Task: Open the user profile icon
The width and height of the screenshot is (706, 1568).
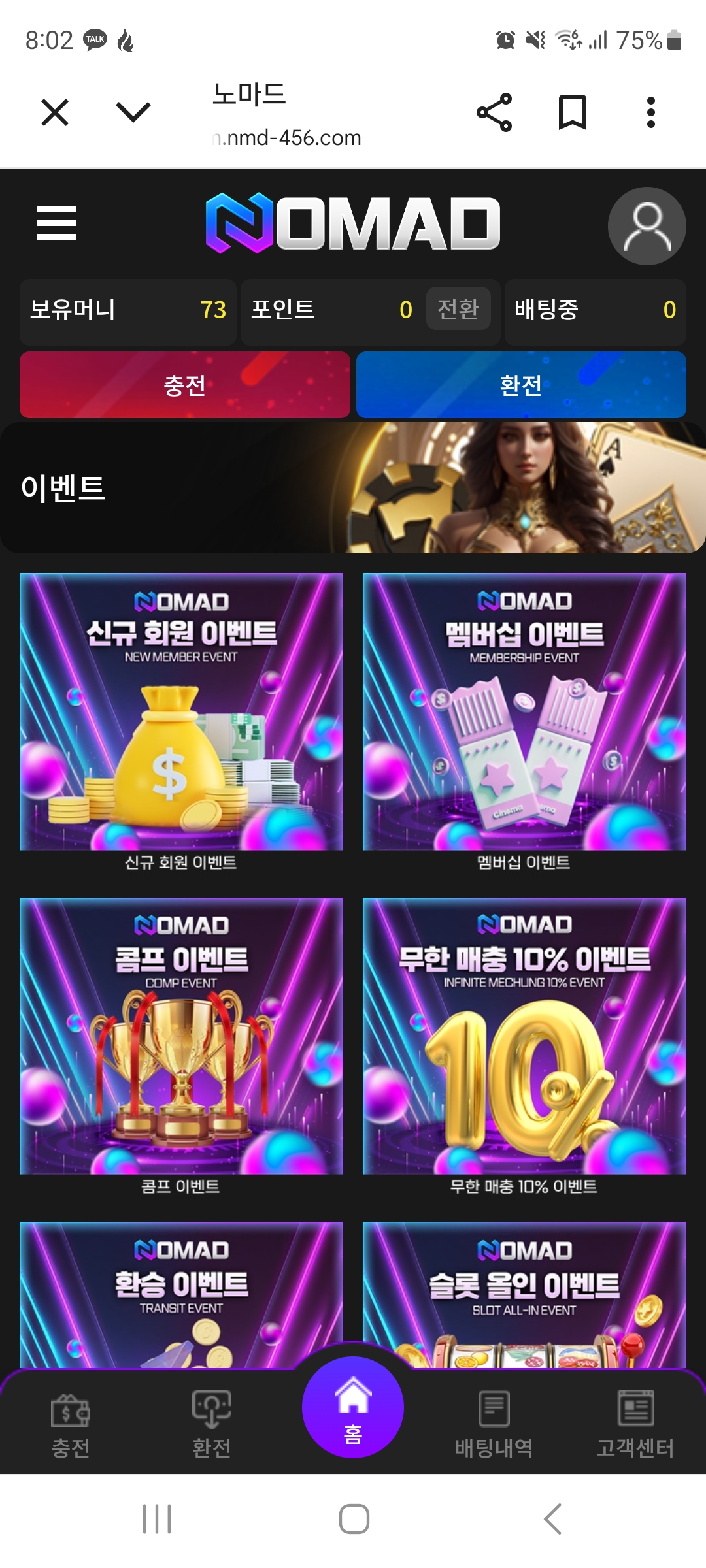Action: click(x=647, y=226)
